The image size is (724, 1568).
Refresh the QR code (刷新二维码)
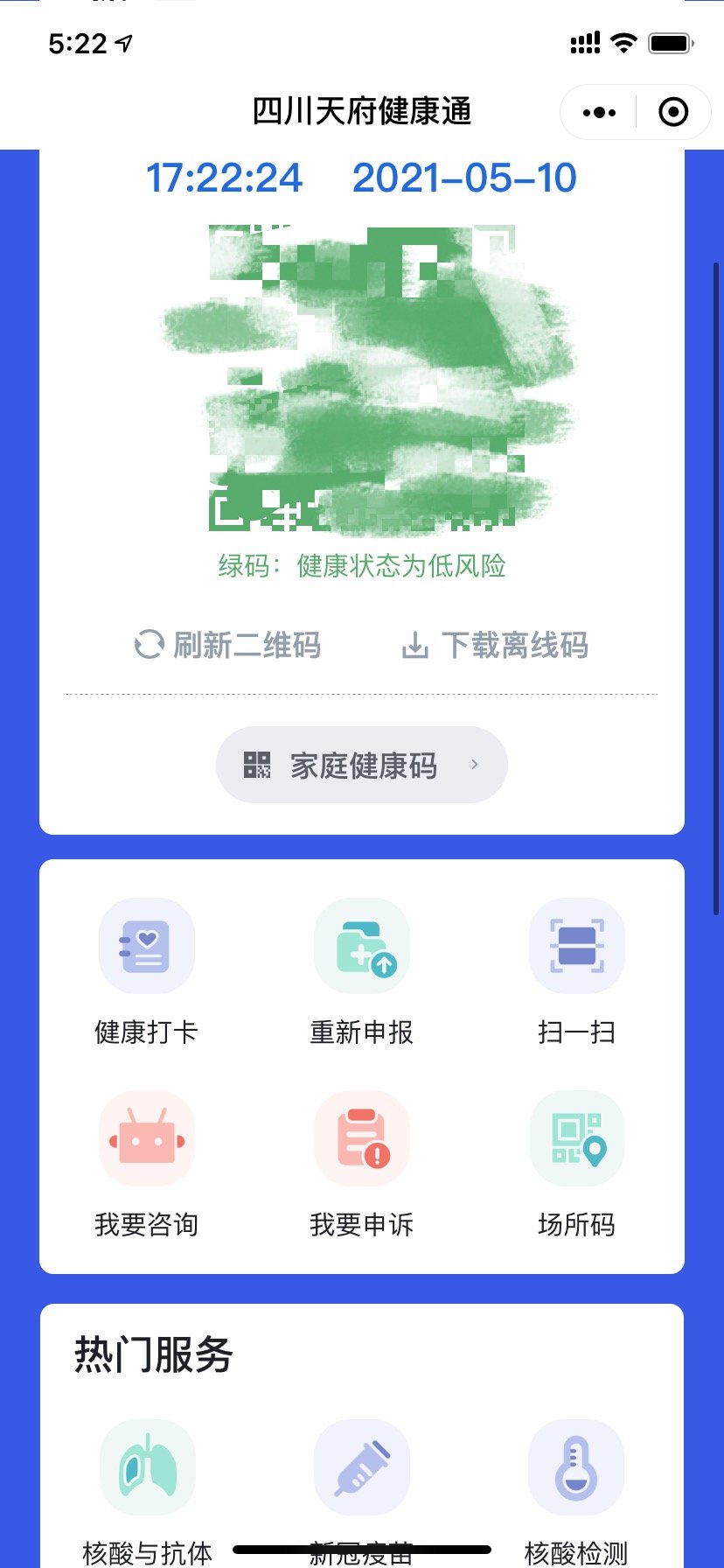click(228, 646)
